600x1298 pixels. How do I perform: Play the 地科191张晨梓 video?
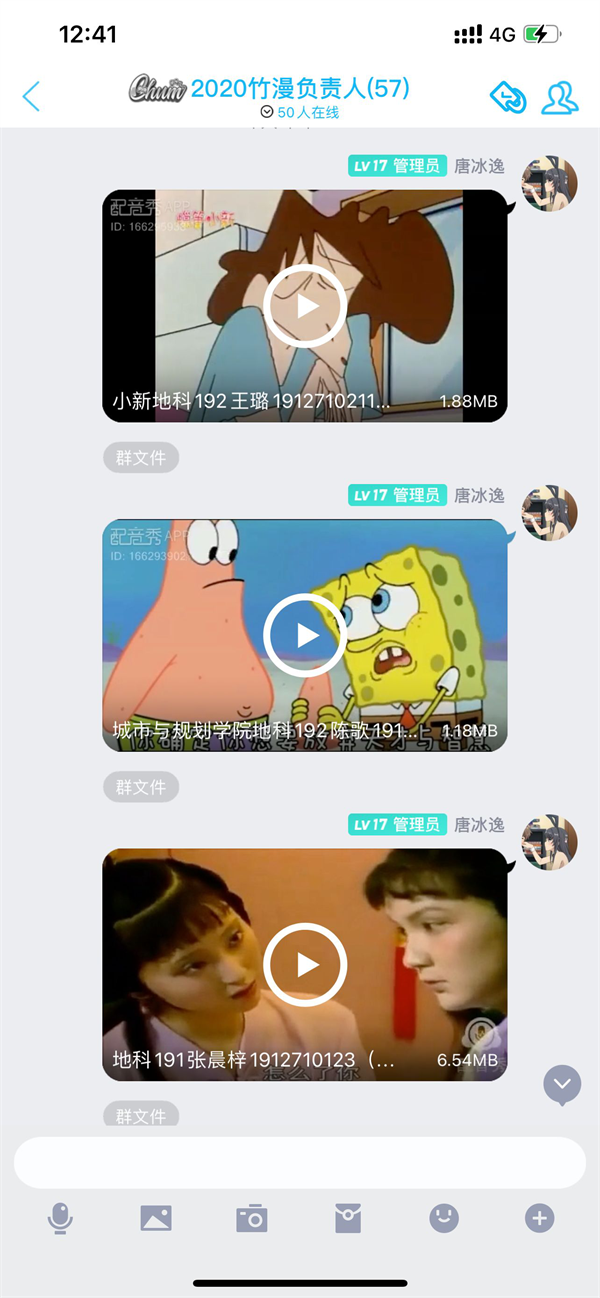pyautogui.click(x=305, y=965)
